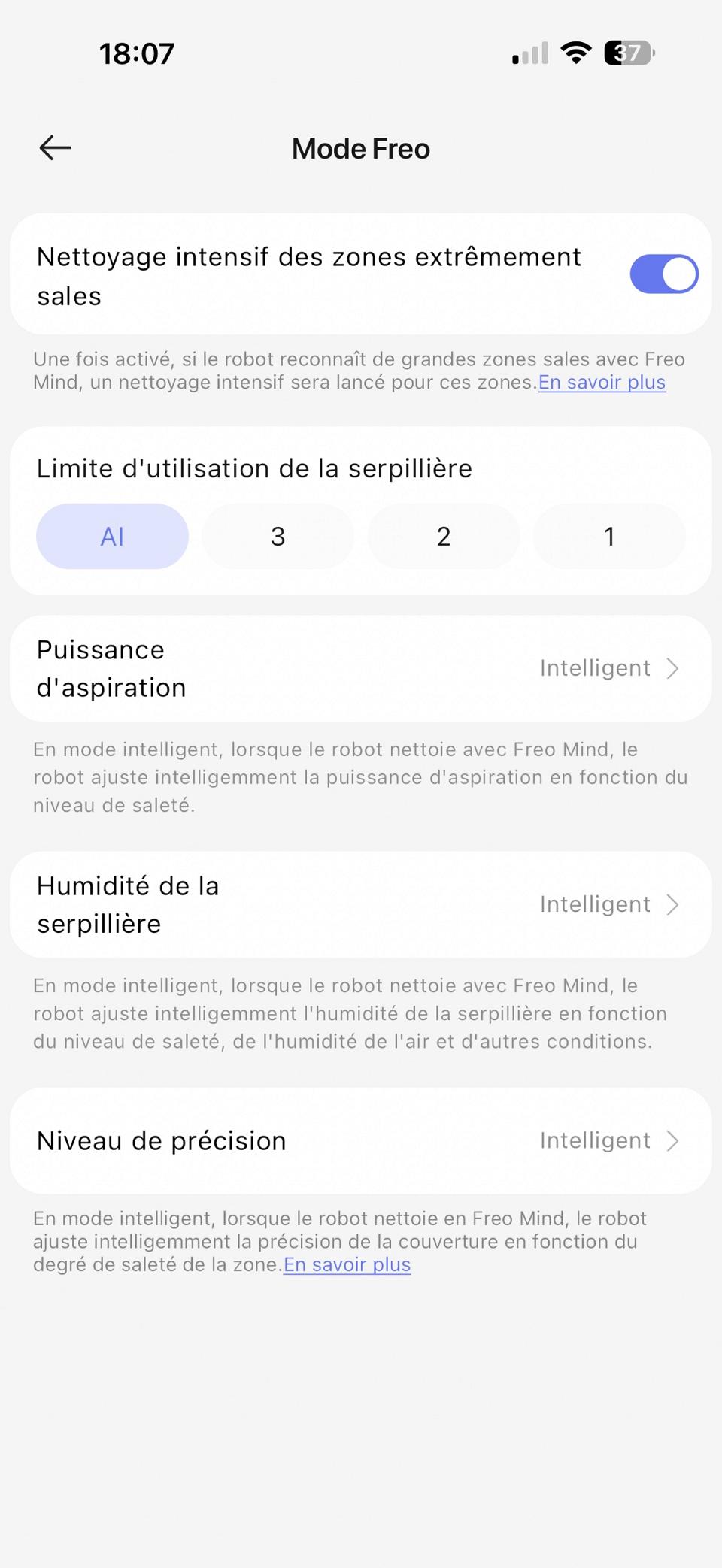The height and width of the screenshot is (1568, 722).
Task: Disable Nettoyage intensif des zones extrêmement sales
Action: pos(663,274)
